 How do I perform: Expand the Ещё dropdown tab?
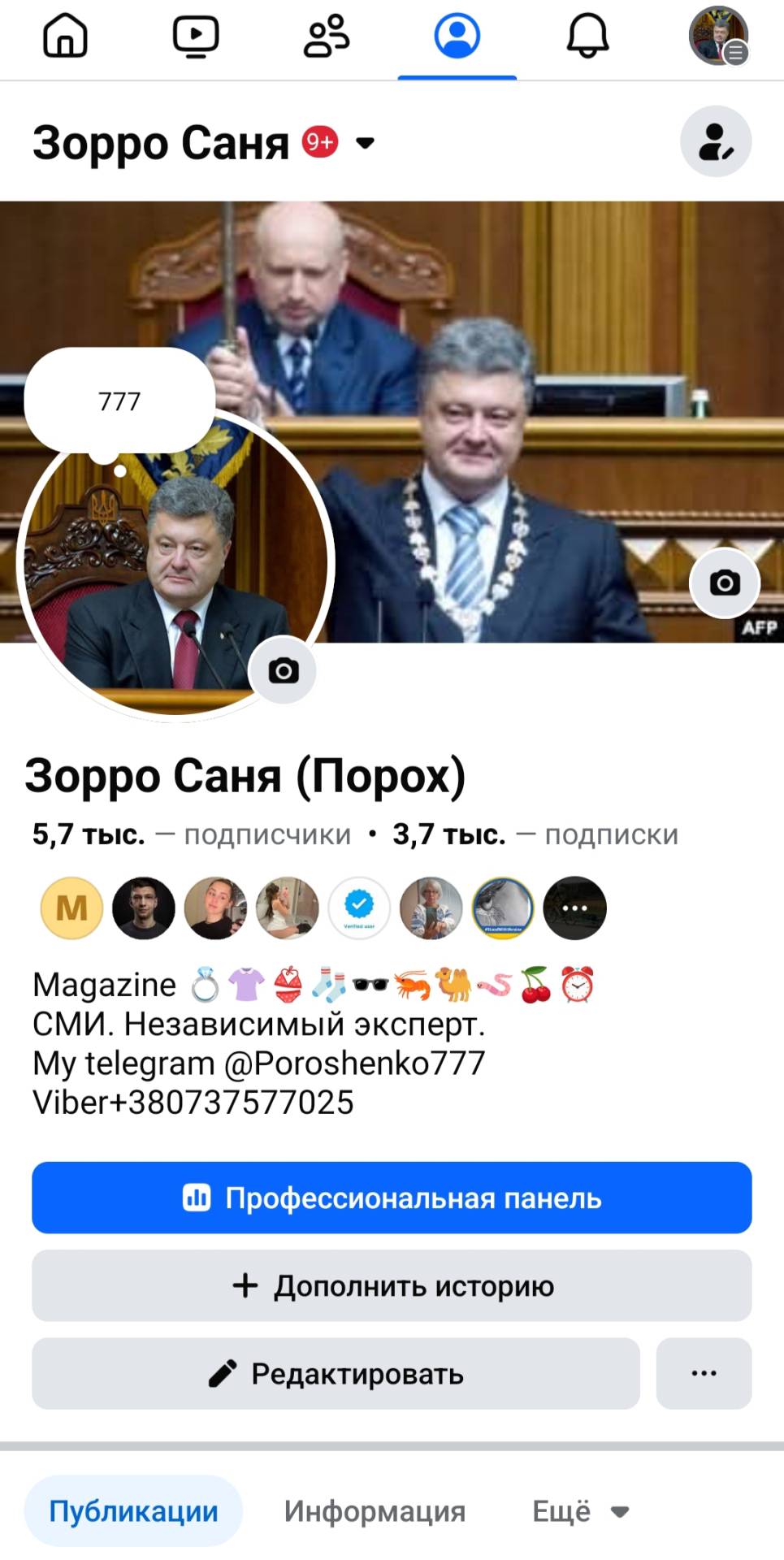point(580,1511)
